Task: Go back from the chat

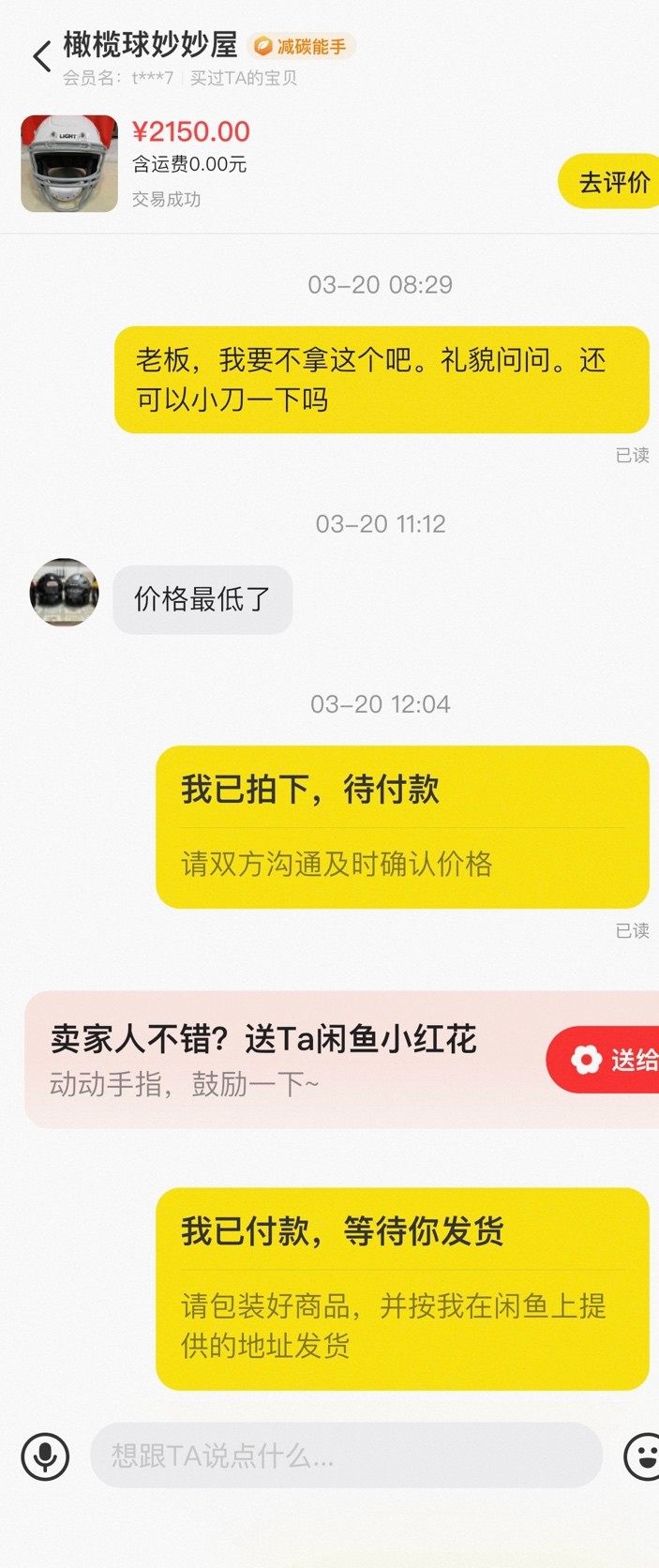Action: [41, 57]
